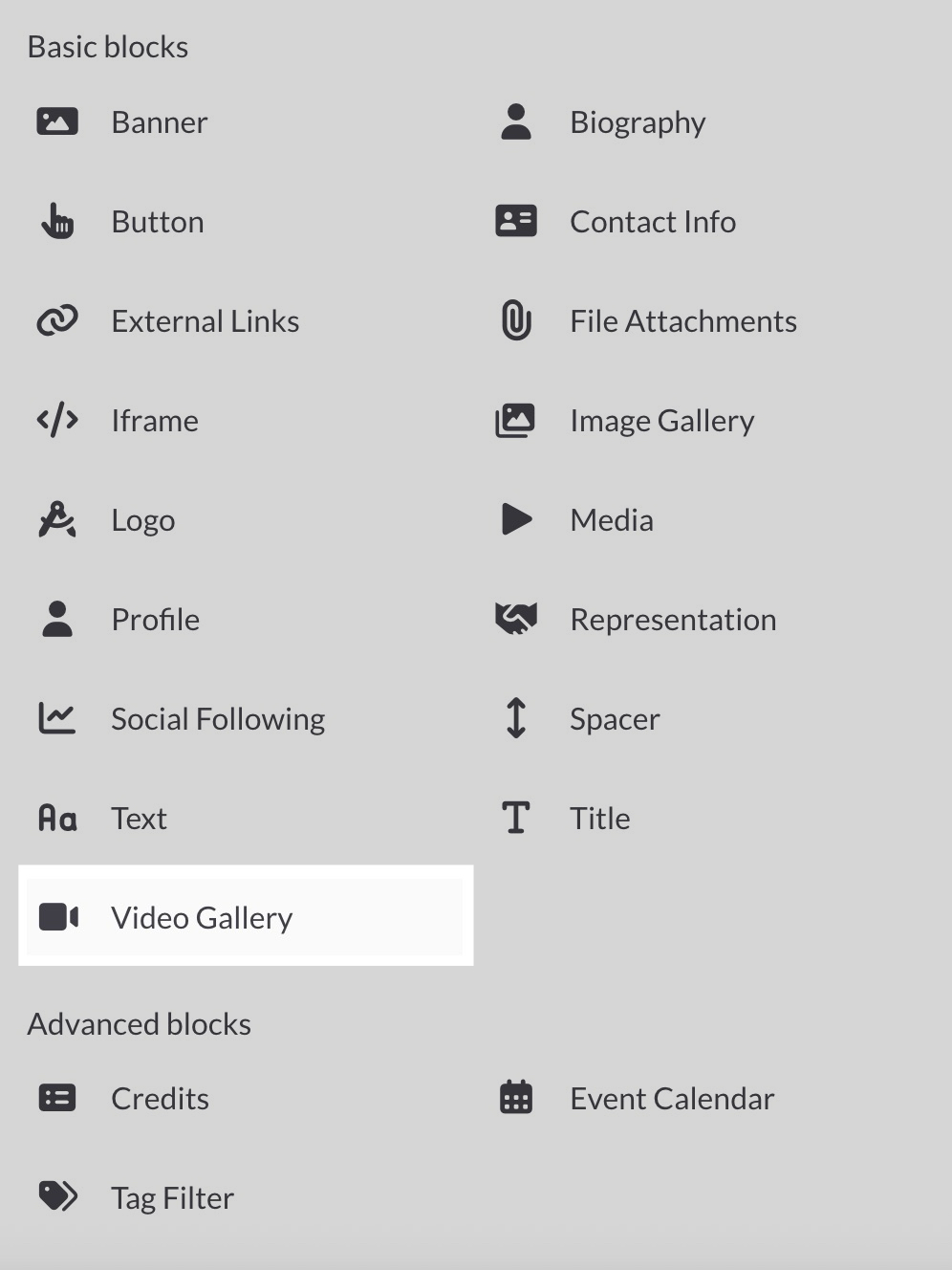This screenshot has width=952, height=1270.
Task: Choose the Button block
Action: pyautogui.click(x=157, y=222)
